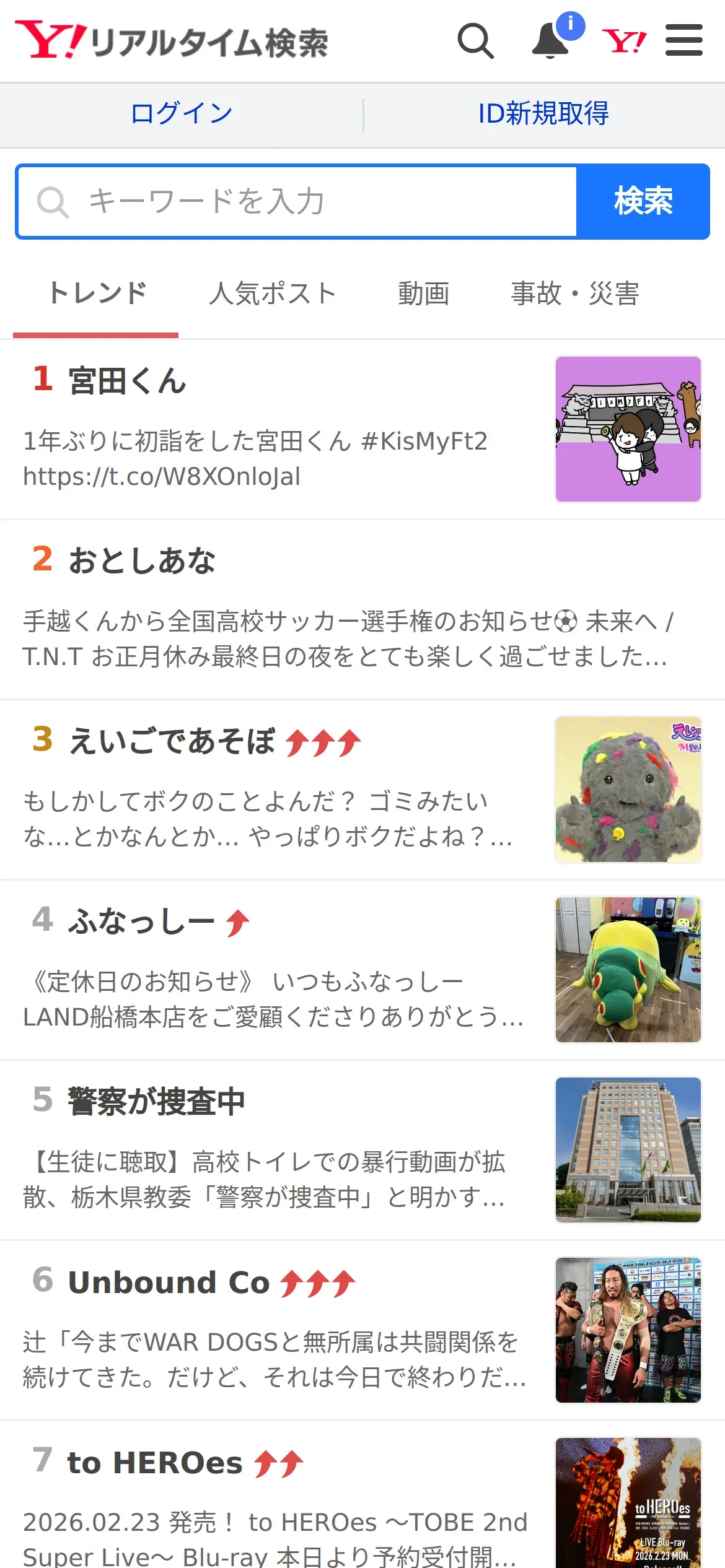This screenshot has width=725, height=1568.
Task: View trend #5 警察が捜査中
Action: [x=156, y=1102]
